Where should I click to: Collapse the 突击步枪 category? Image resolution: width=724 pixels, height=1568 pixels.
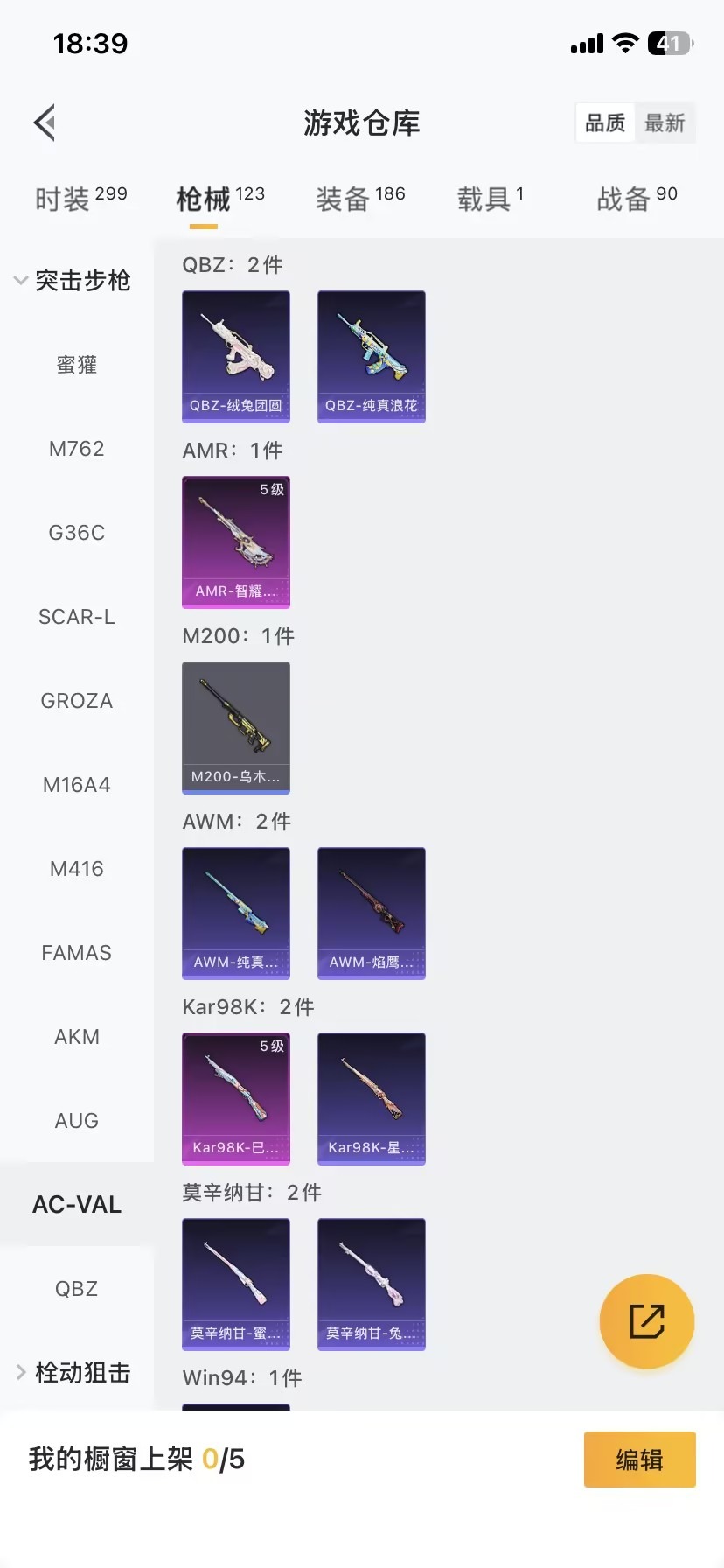tap(73, 281)
